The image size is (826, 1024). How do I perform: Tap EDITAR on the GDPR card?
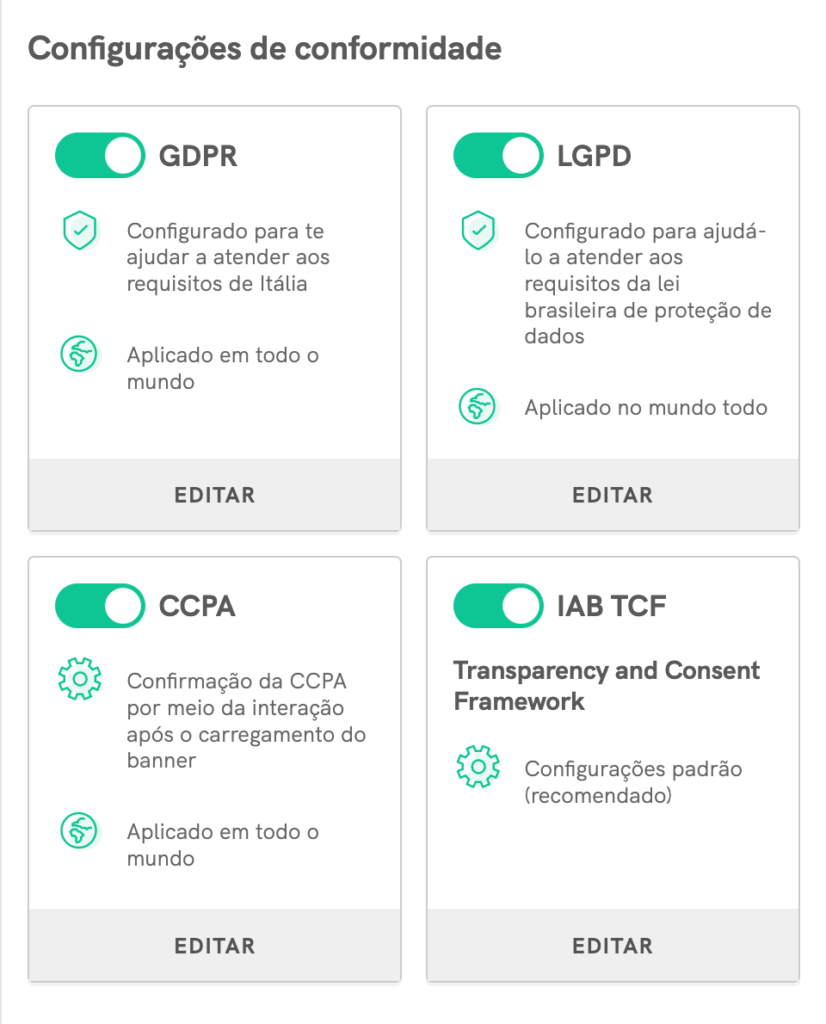point(214,495)
